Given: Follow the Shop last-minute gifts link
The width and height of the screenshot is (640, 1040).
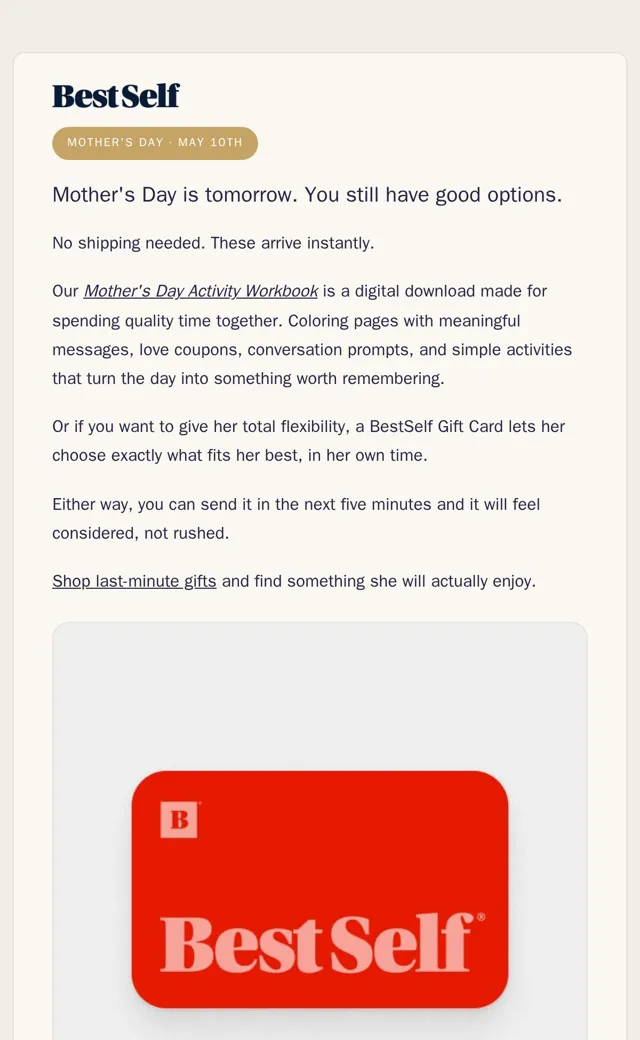Looking at the screenshot, I should point(134,581).
